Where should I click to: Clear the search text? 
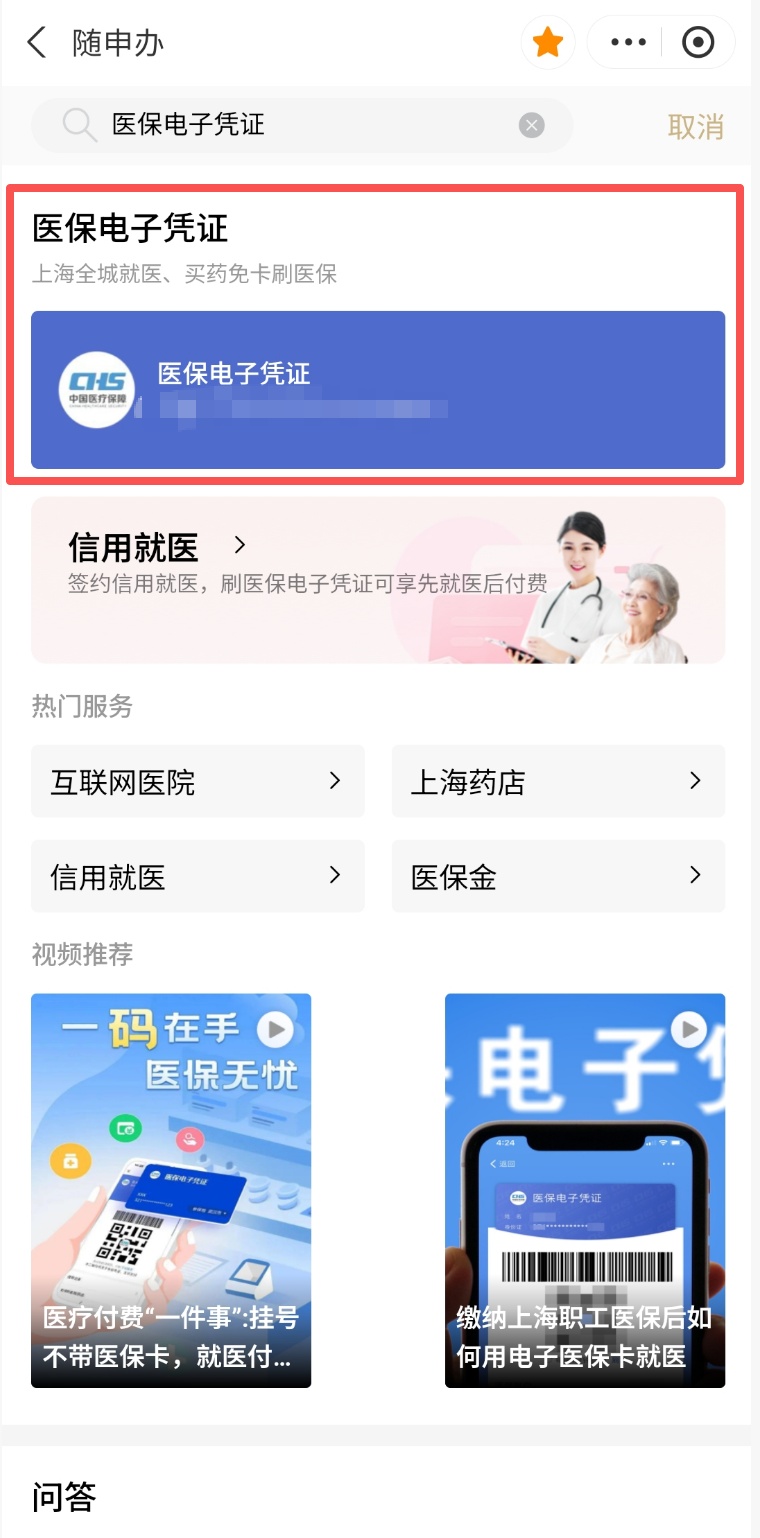coord(532,125)
